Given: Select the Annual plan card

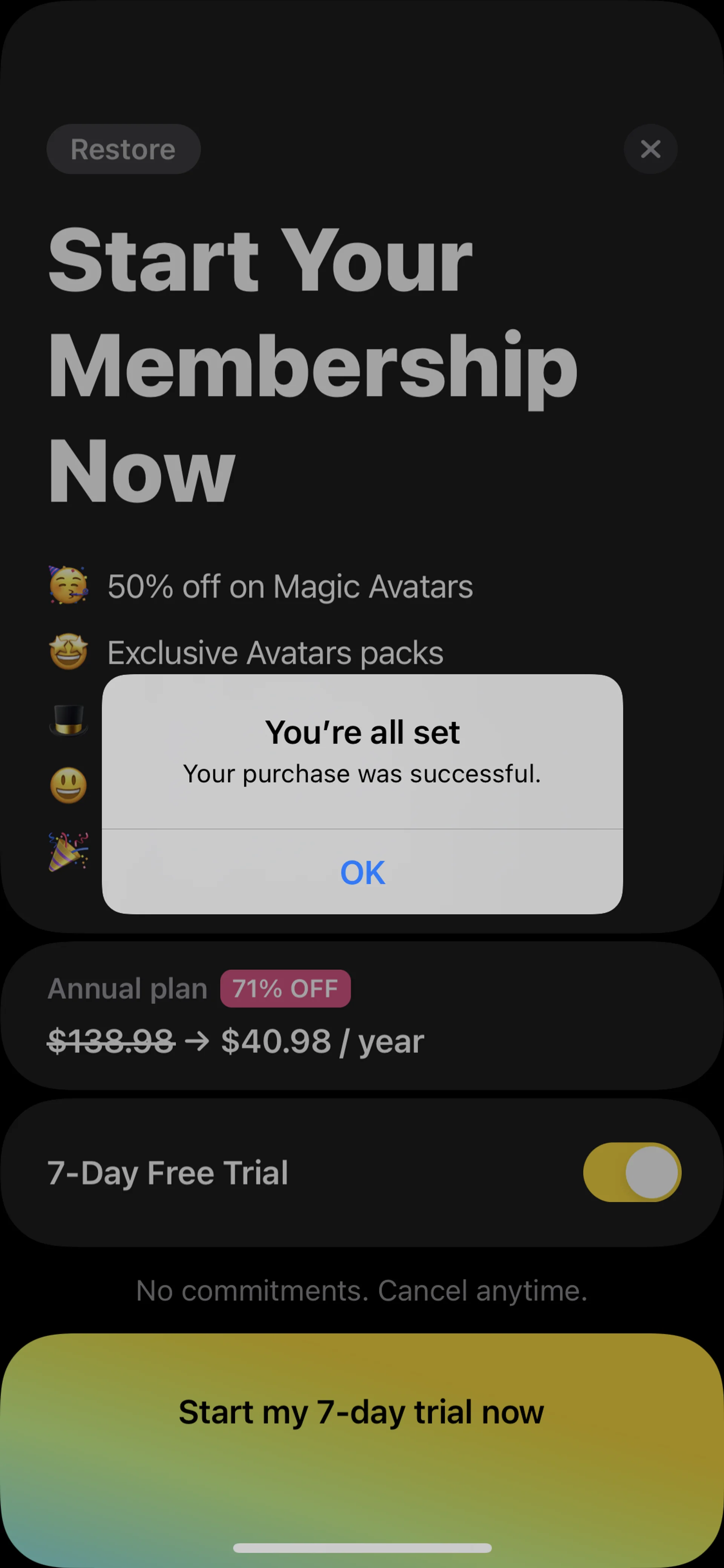Looking at the screenshot, I should [362, 1015].
